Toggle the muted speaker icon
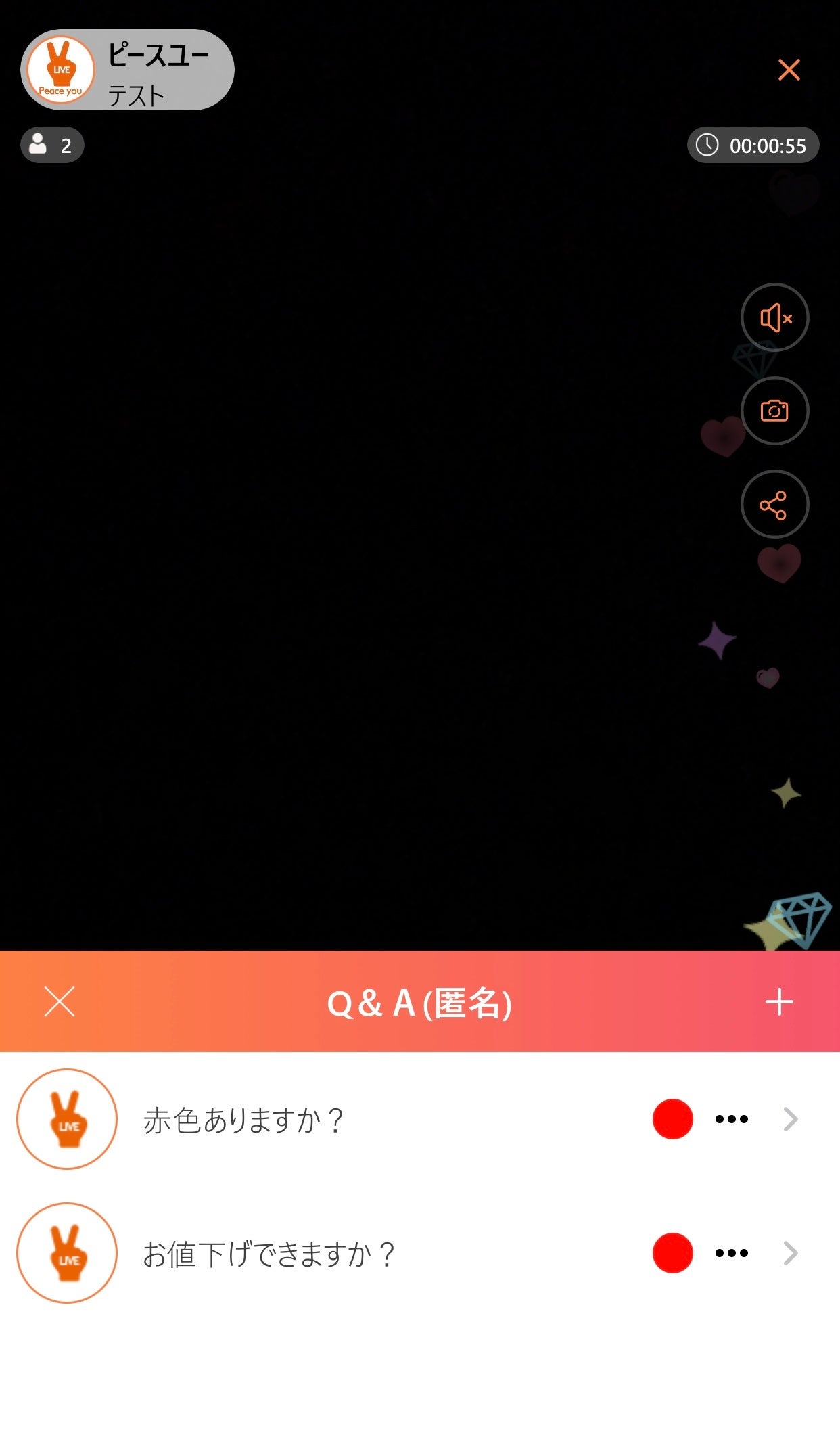The image size is (840, 1452). coord(774,317)
